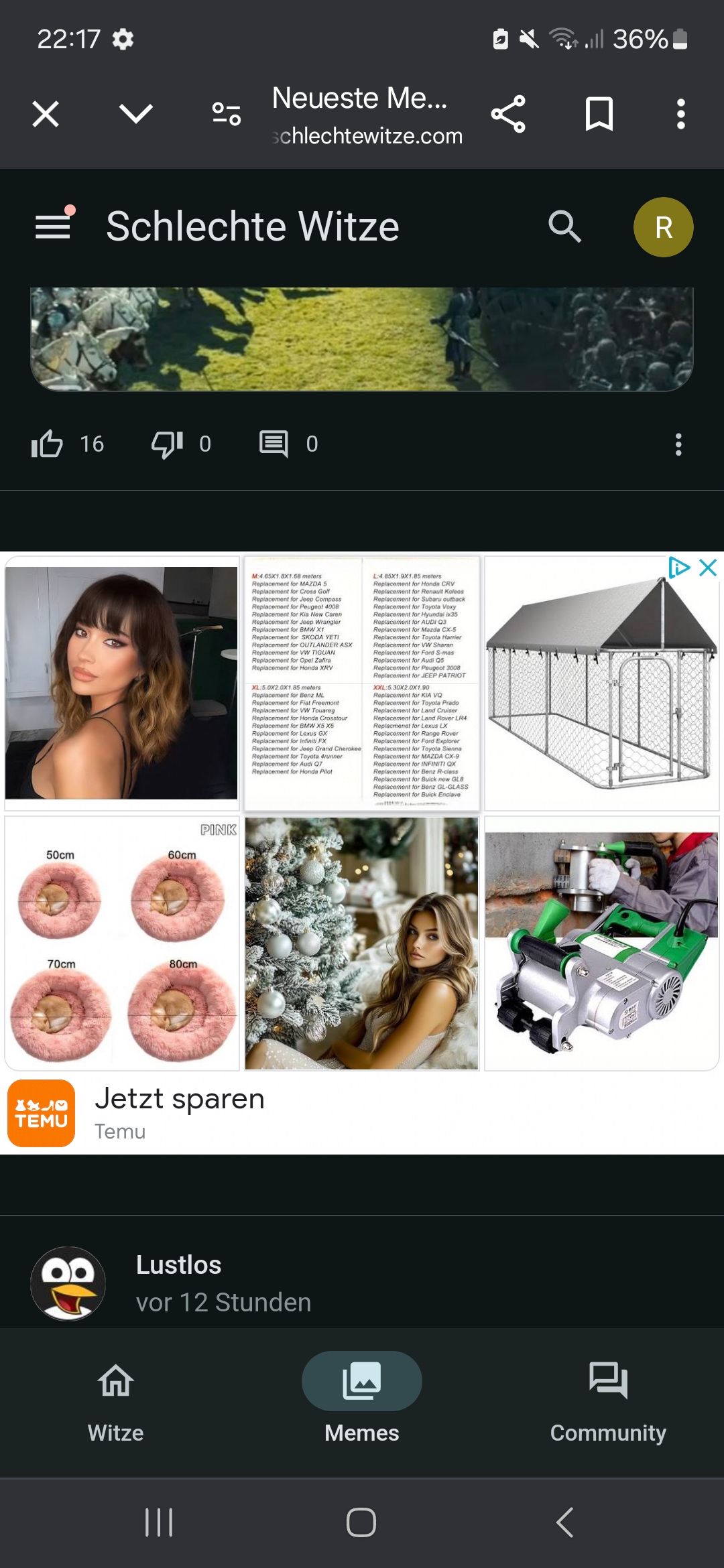The image size is (724, 1568).
Task: Search Schlechte Witze
Action: (564, 226)
